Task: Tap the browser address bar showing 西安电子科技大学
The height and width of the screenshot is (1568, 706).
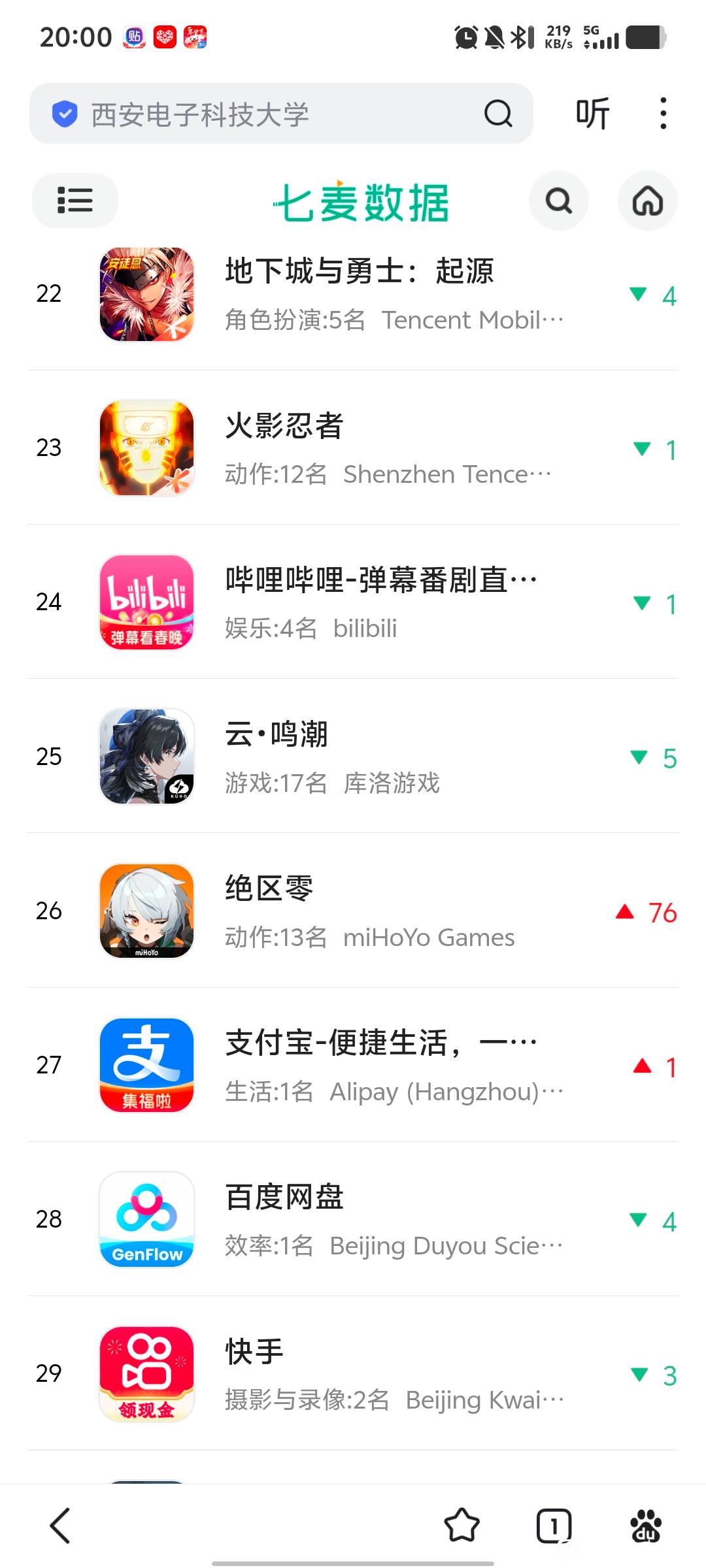Action: pos(261,114)
